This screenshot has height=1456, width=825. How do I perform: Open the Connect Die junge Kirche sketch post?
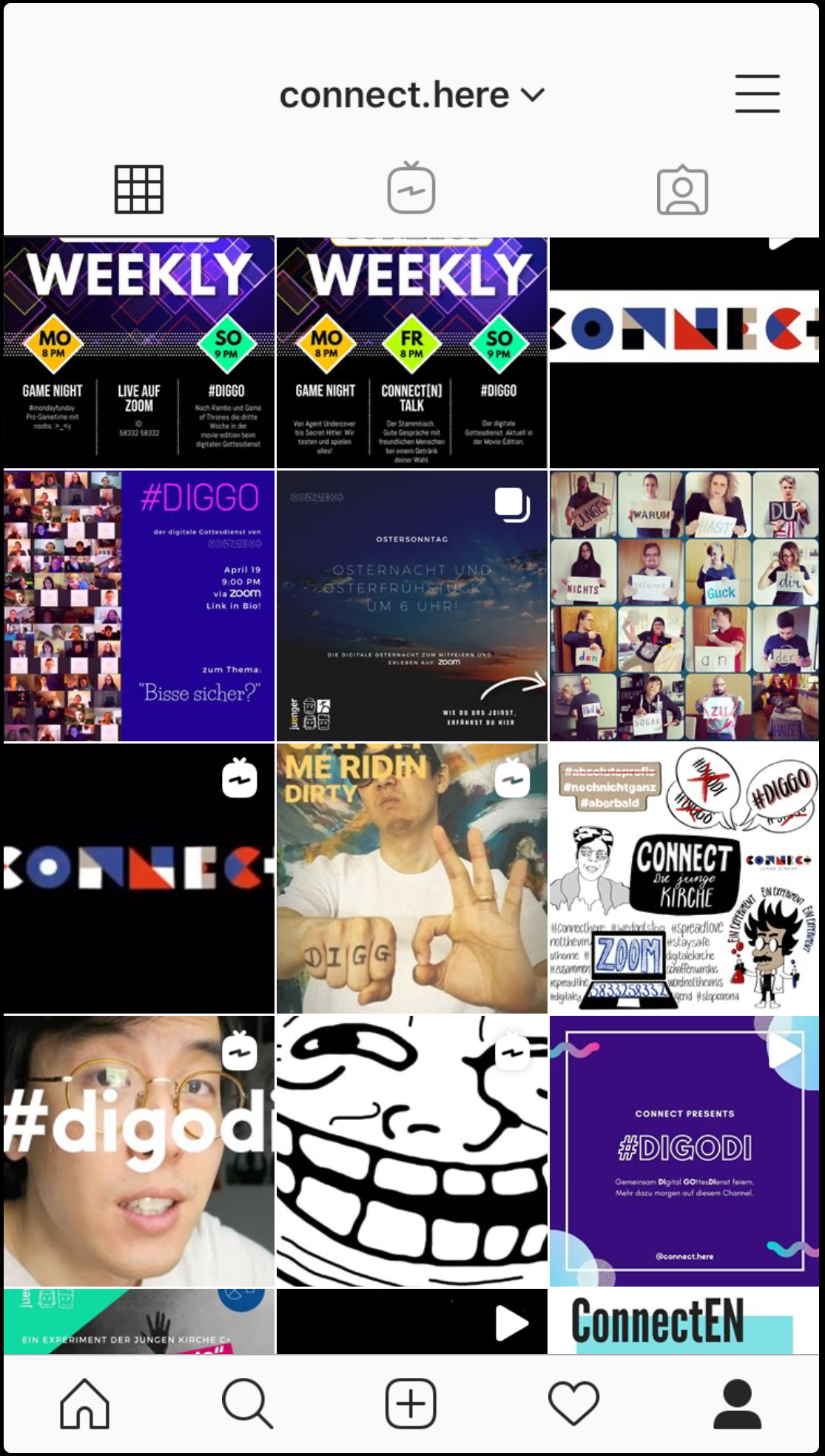[684, 878]
